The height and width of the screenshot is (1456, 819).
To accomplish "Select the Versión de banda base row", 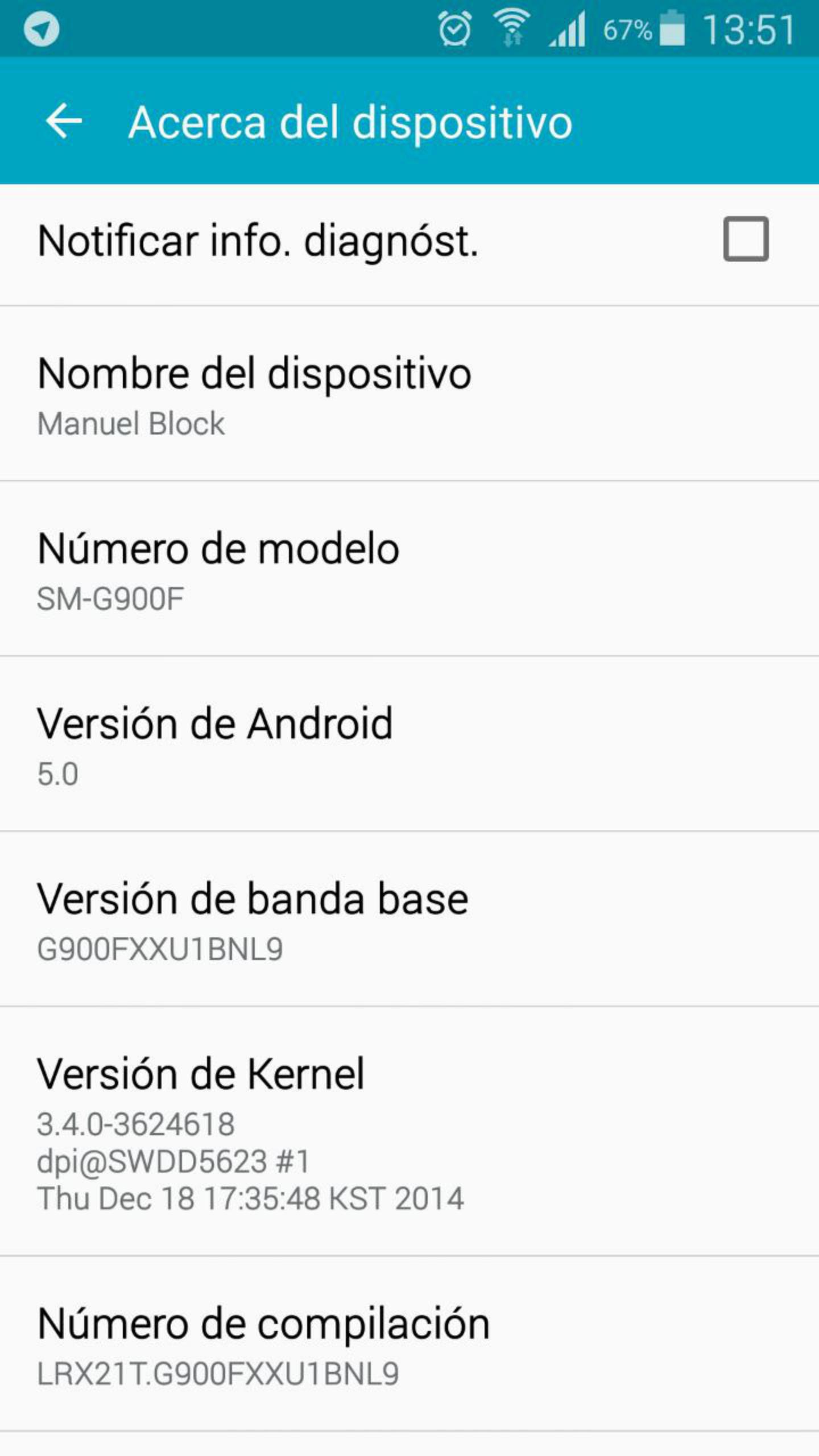I will tap(409, 920).
